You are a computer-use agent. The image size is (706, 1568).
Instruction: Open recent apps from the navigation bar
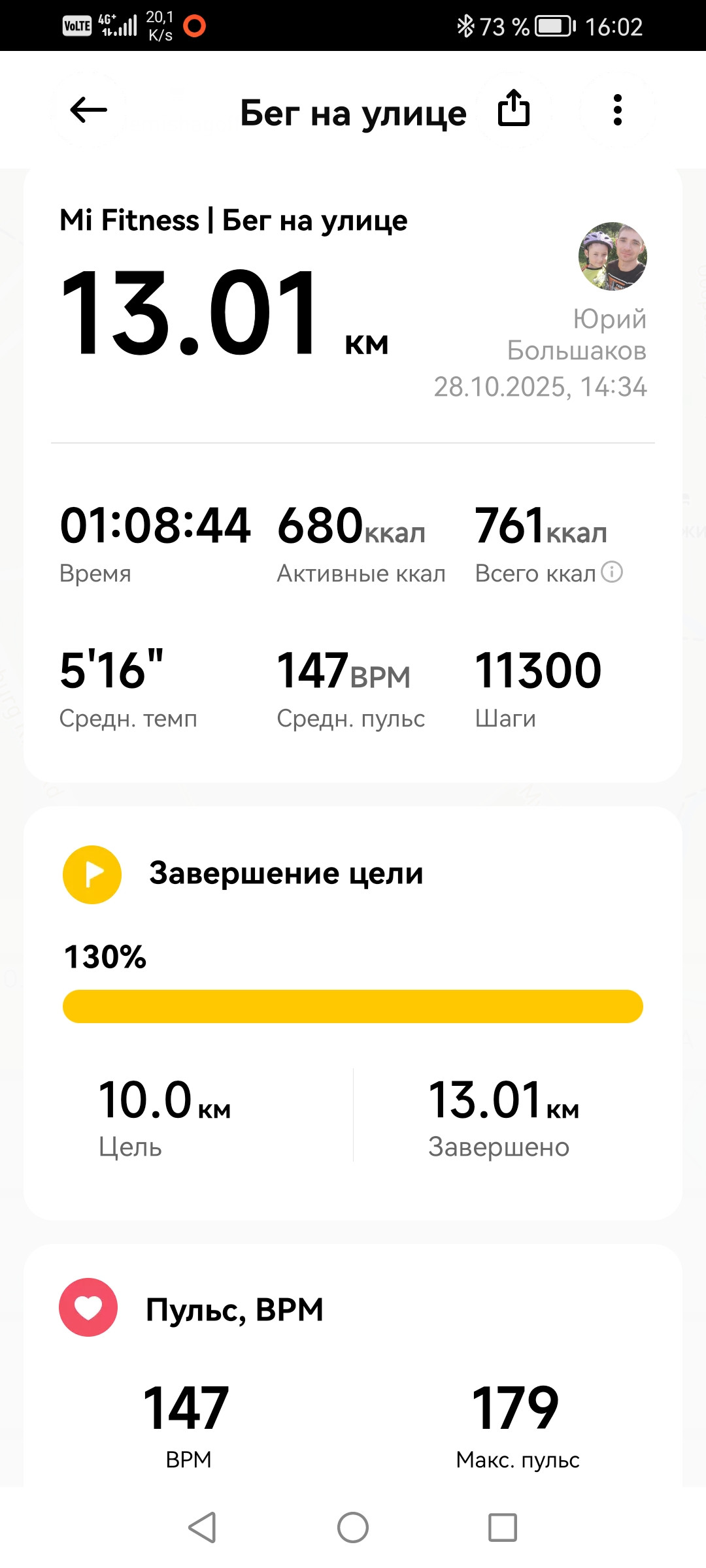pos(503,1527)
